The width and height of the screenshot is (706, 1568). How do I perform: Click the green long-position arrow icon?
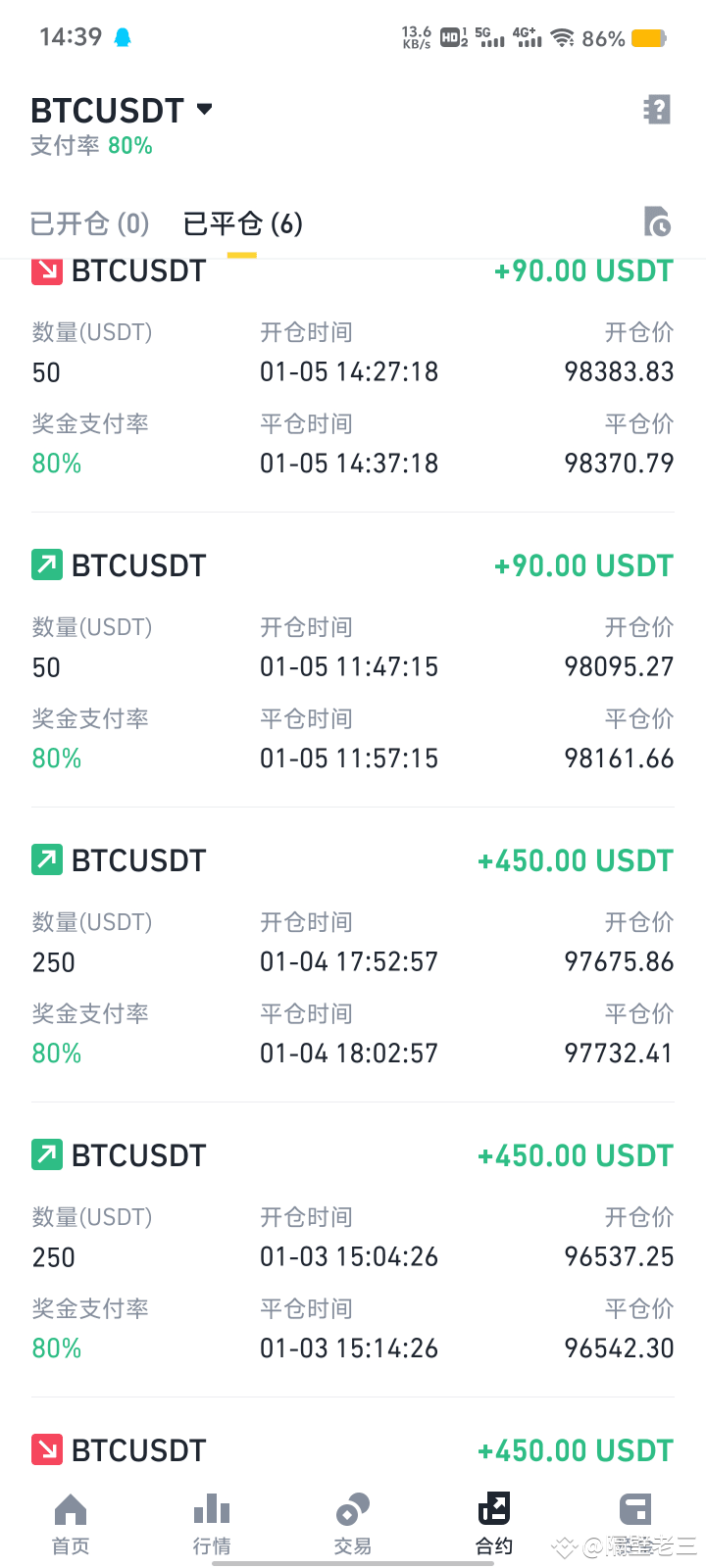click(44, 564)
